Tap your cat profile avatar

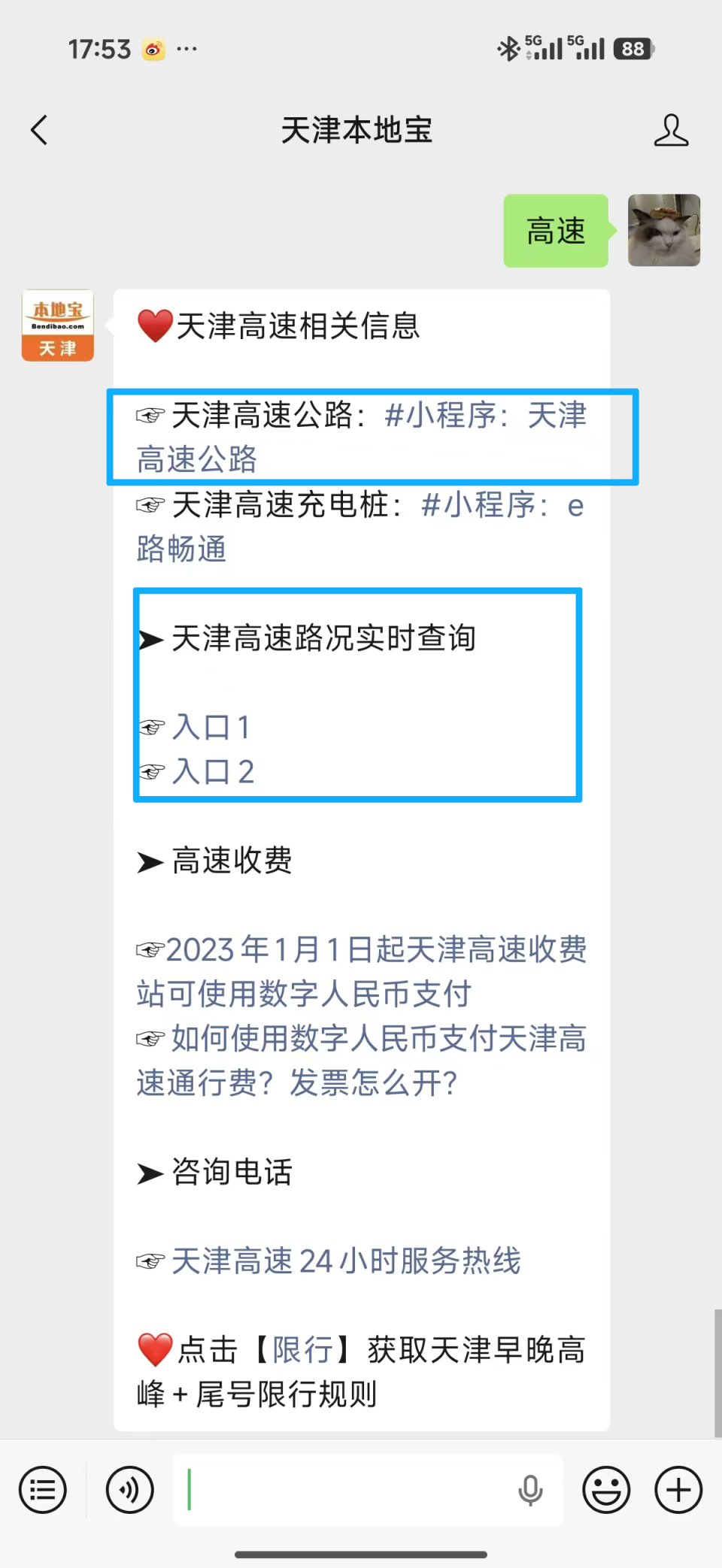(663, 231)
